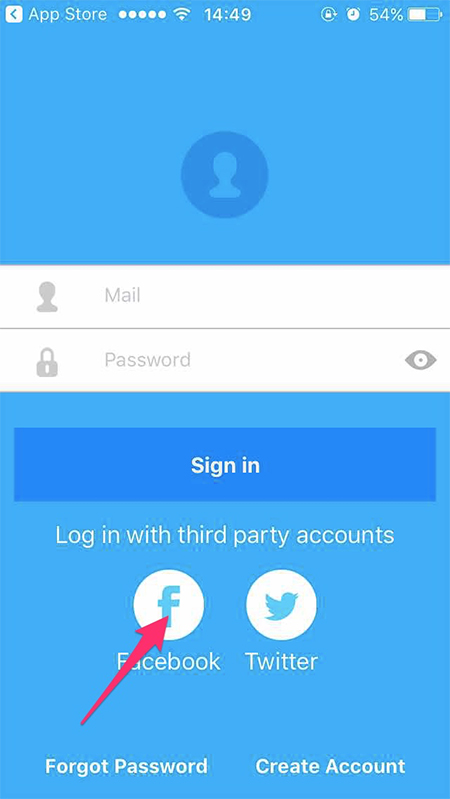The image size is (450, 799).
Task: Log in with Twitter
Action: [x=281, y=604]
